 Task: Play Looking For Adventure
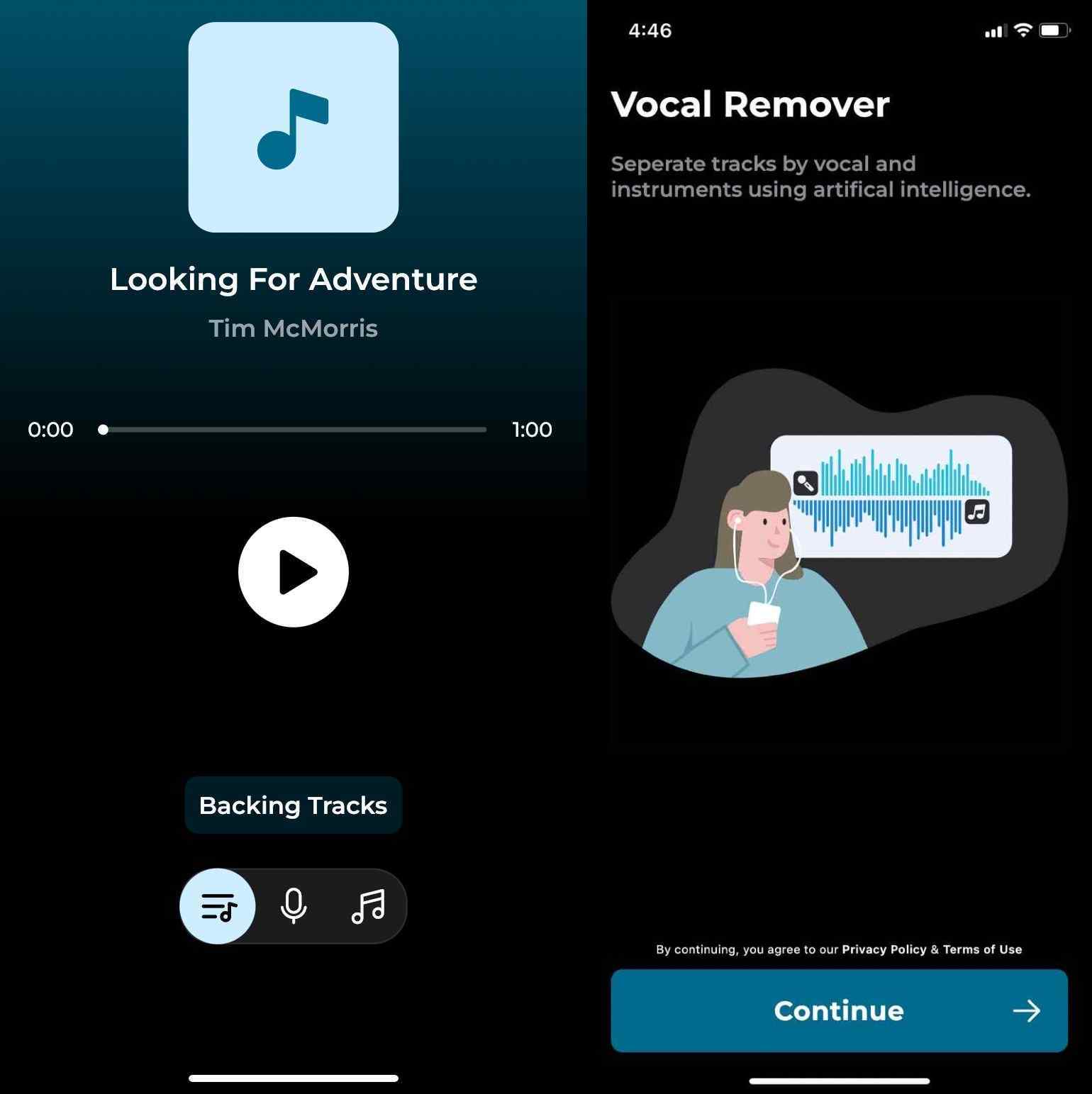(x=293, y=571)
